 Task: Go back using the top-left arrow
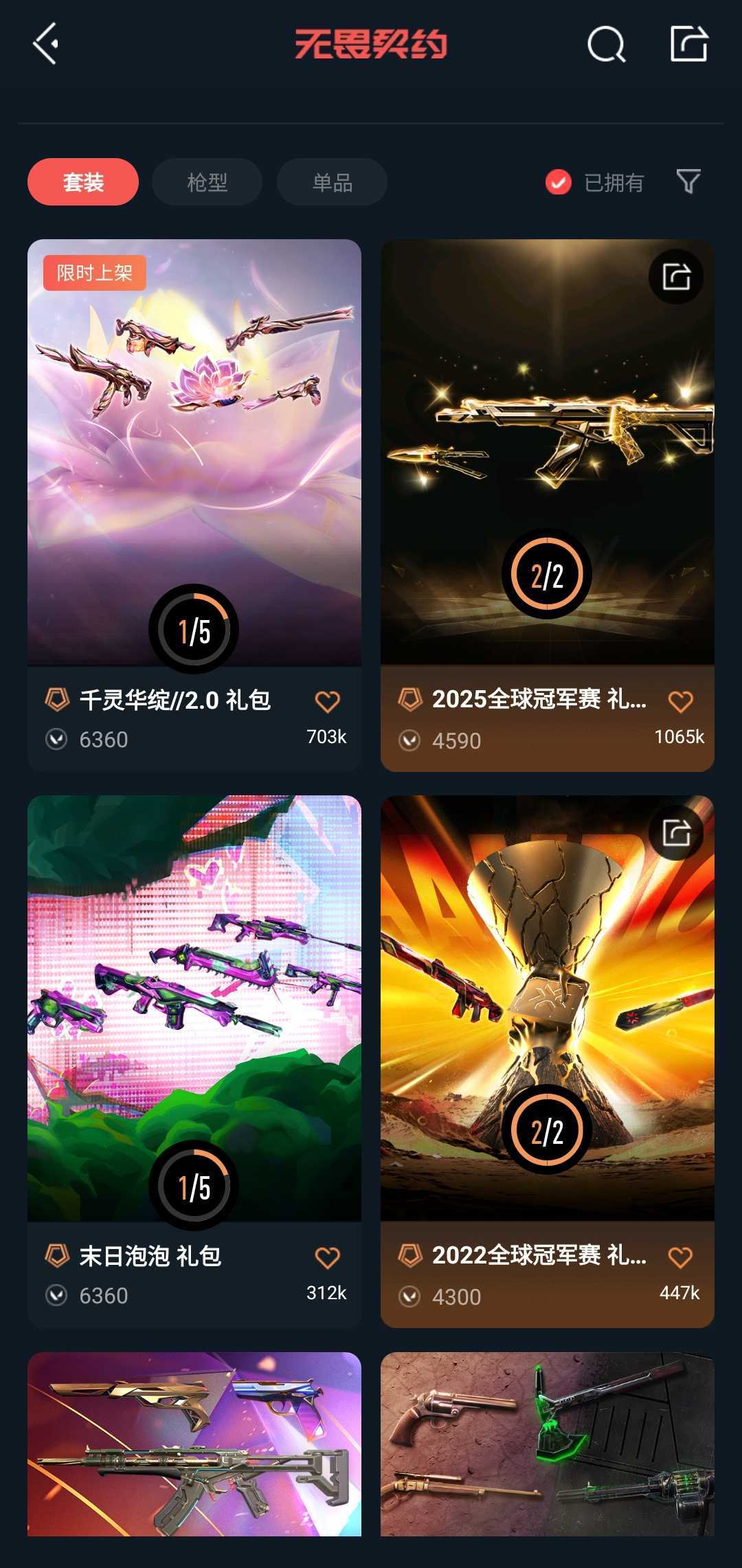click(x=45, y=44)
